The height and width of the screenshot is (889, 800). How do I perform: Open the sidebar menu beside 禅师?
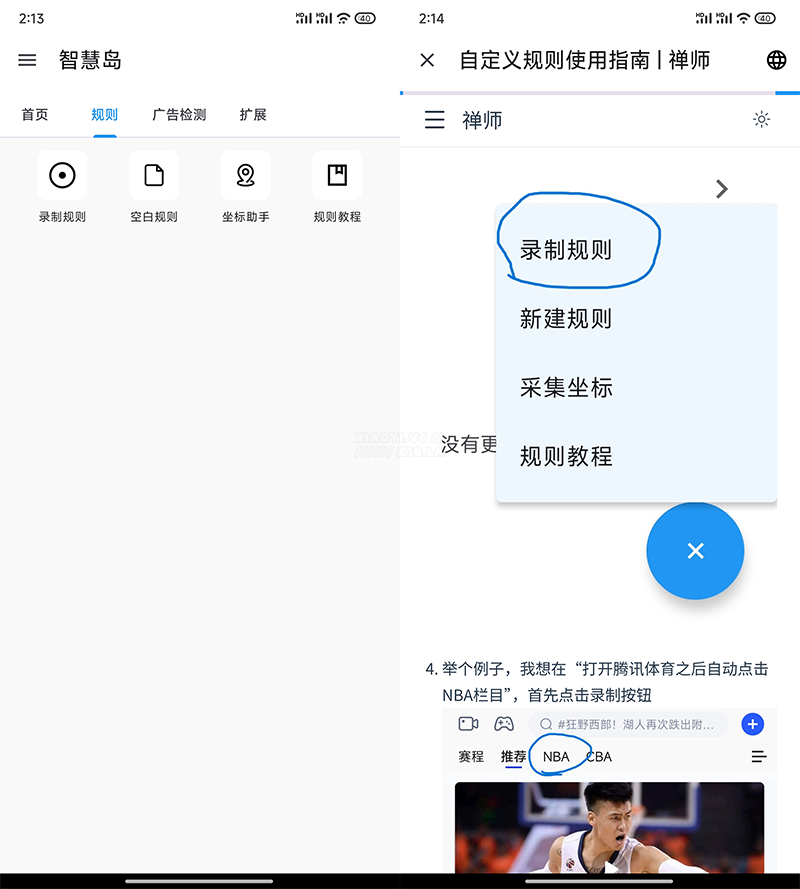click(x=435, y=120)
